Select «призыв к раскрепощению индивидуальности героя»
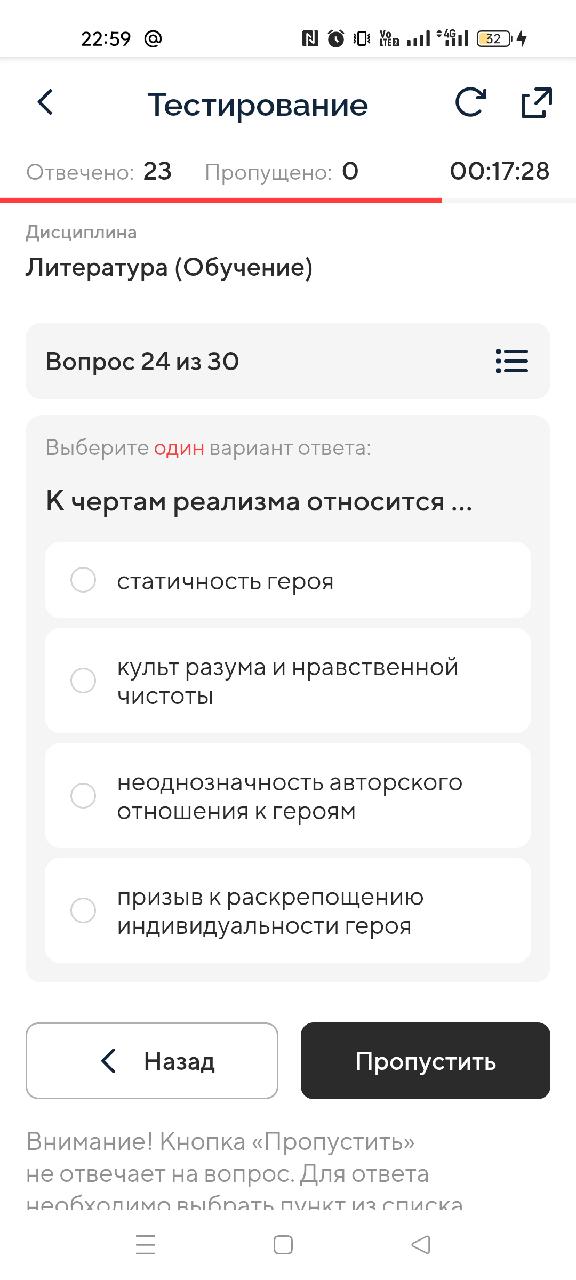 [x=288, y=911]
